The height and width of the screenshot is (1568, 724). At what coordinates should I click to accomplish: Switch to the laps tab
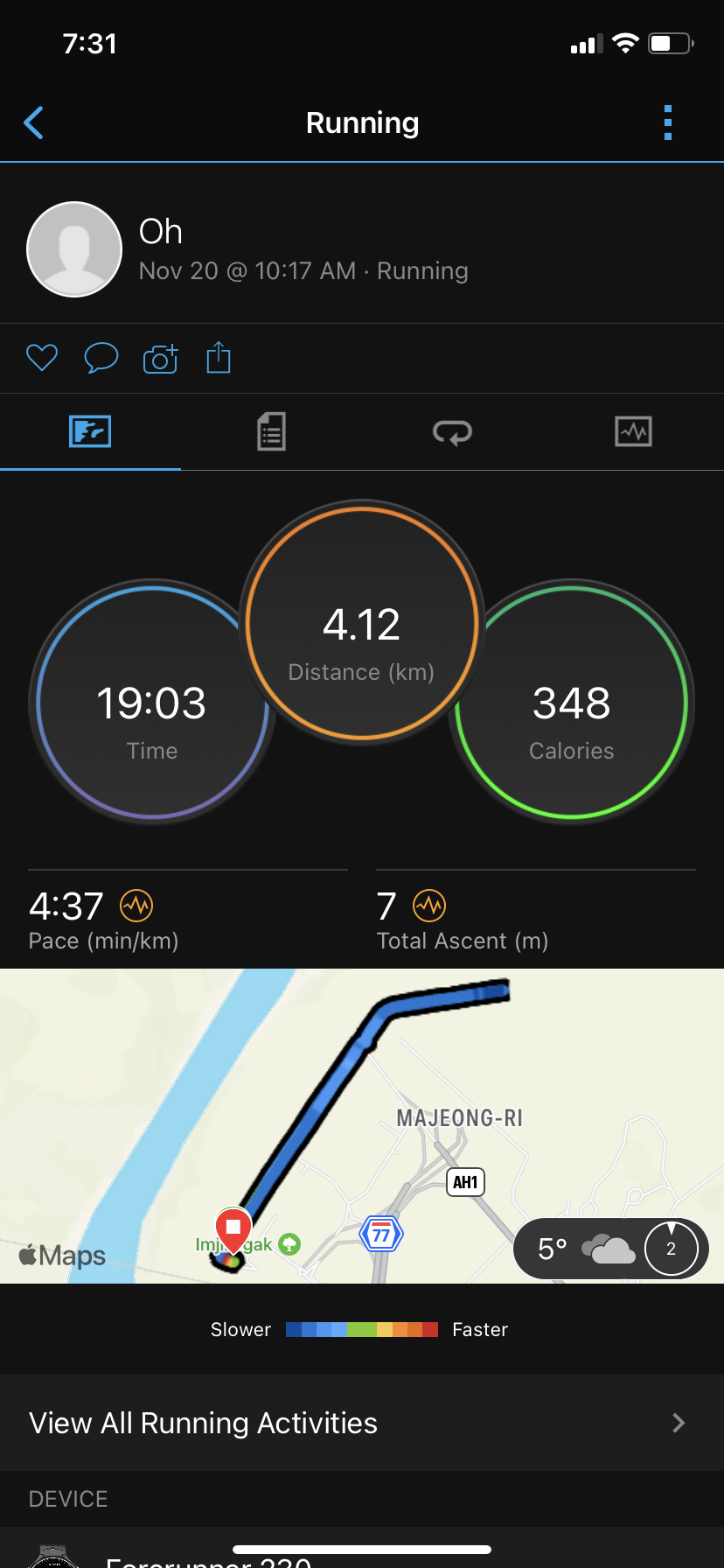[452, 431]
